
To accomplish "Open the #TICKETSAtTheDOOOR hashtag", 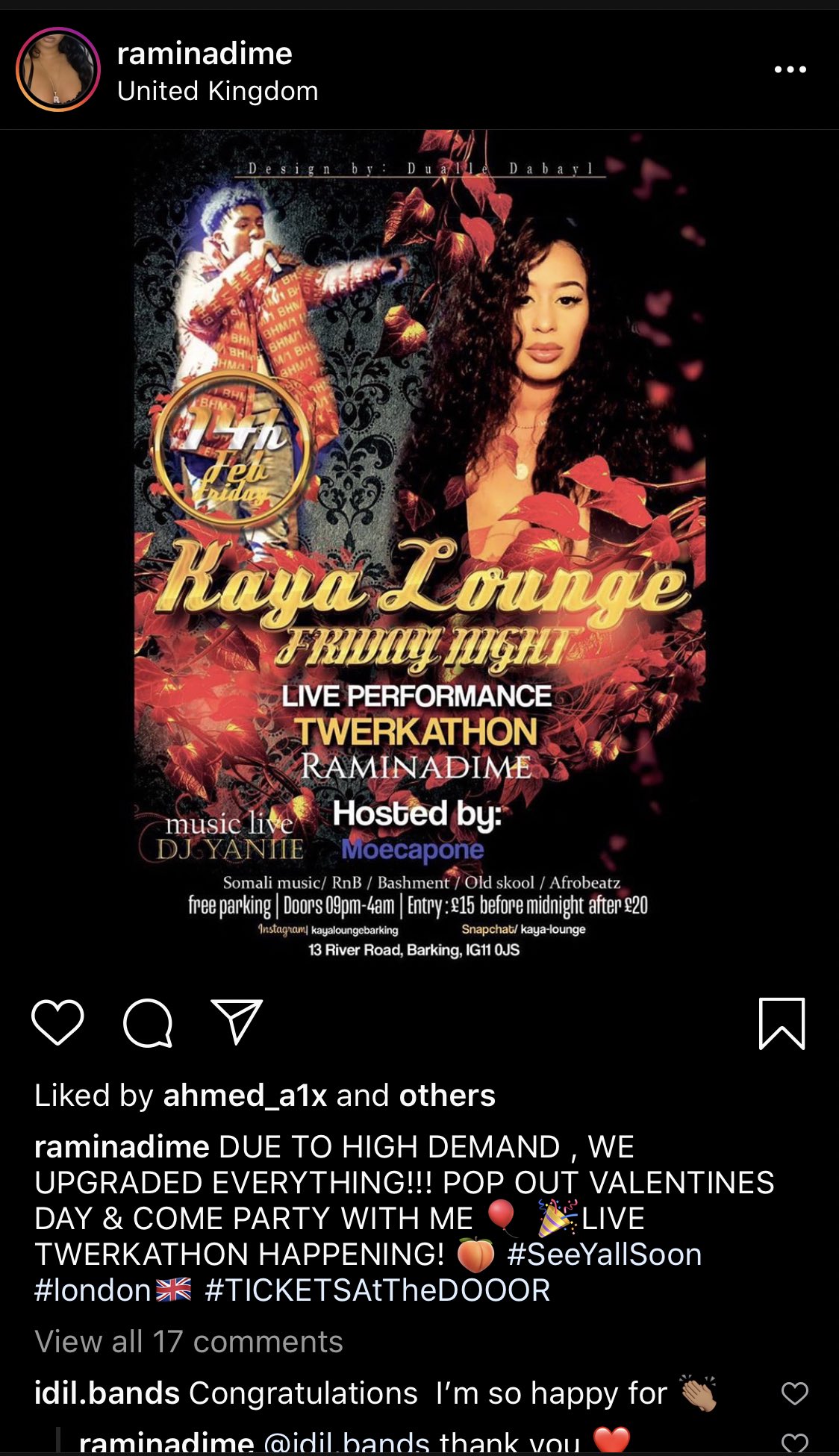I will 377,1290.
